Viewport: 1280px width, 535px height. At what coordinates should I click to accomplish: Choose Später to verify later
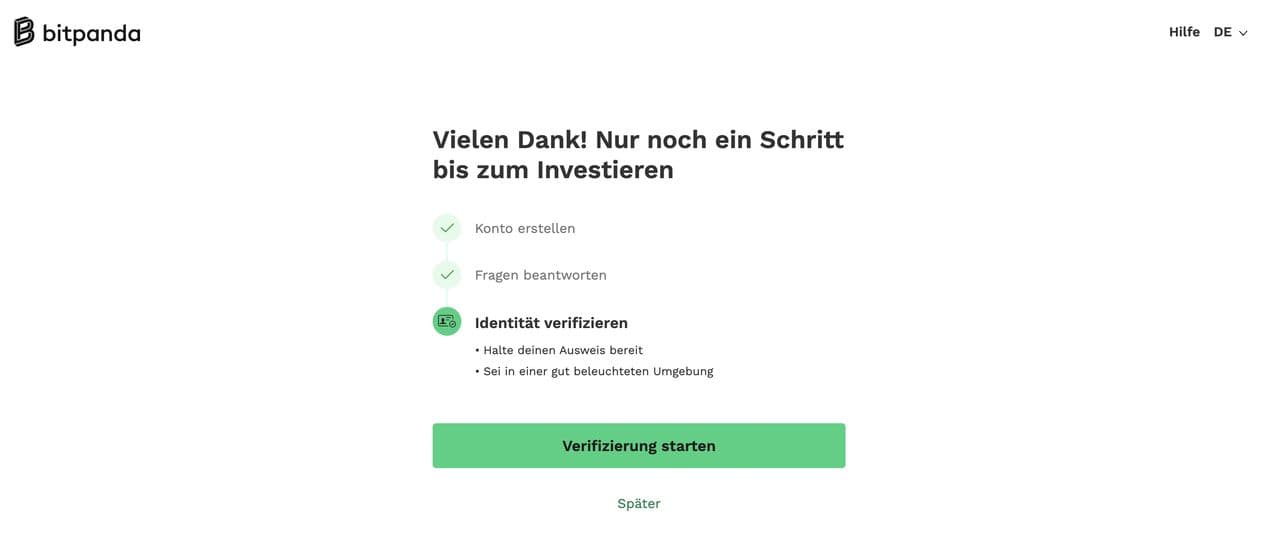[638, 504]
